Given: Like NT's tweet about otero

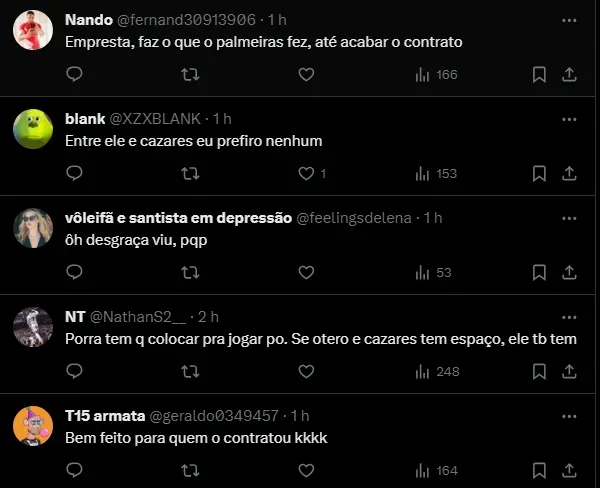Looking at the screenshot, I should [x=307, y=371].
